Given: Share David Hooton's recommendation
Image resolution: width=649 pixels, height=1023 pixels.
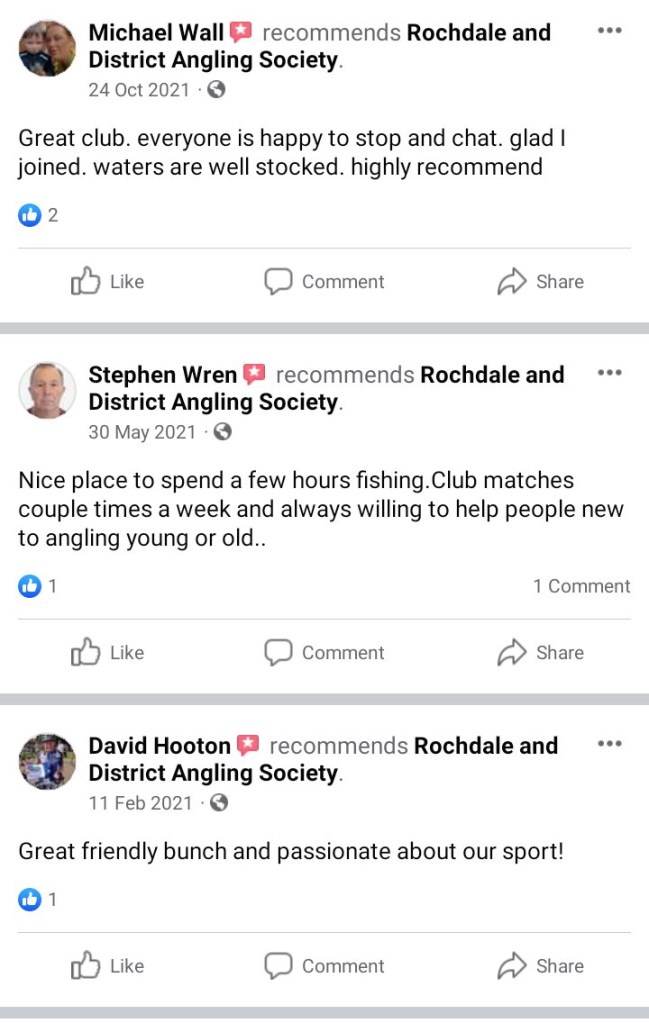Looking at the screenshot, I should [x=540, y=966].
